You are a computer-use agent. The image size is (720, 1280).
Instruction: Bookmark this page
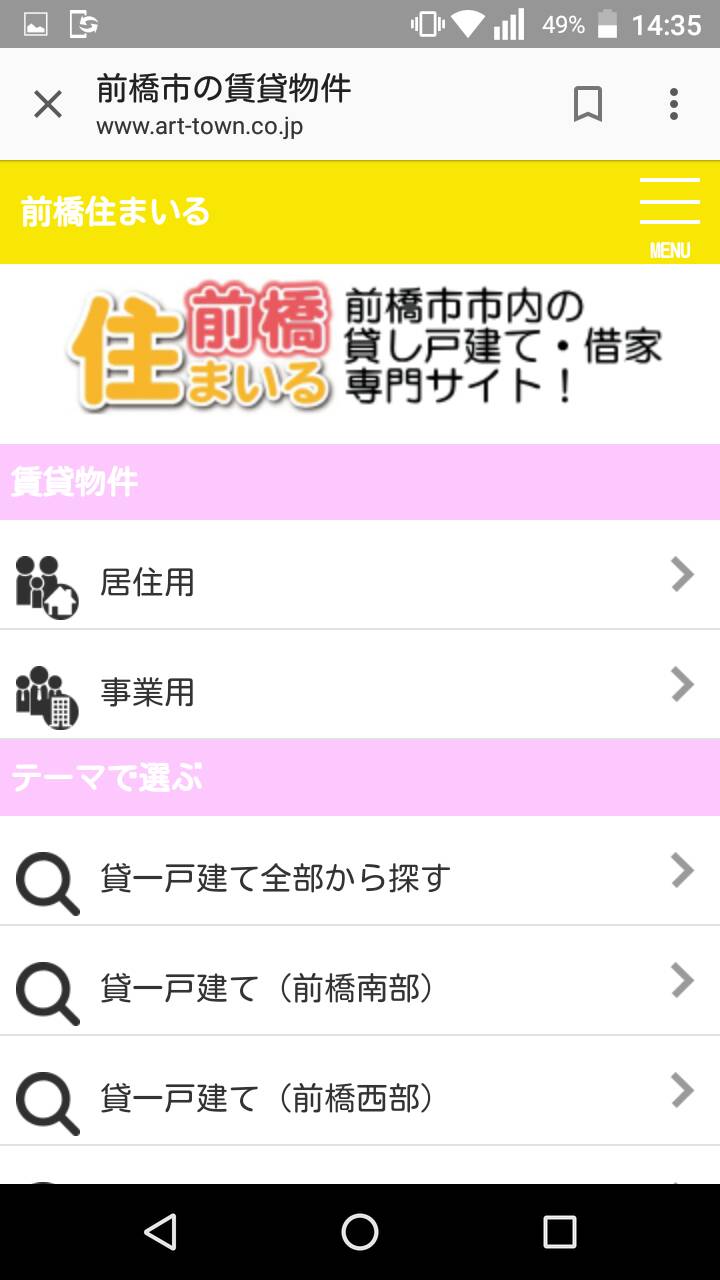point(588,104)
